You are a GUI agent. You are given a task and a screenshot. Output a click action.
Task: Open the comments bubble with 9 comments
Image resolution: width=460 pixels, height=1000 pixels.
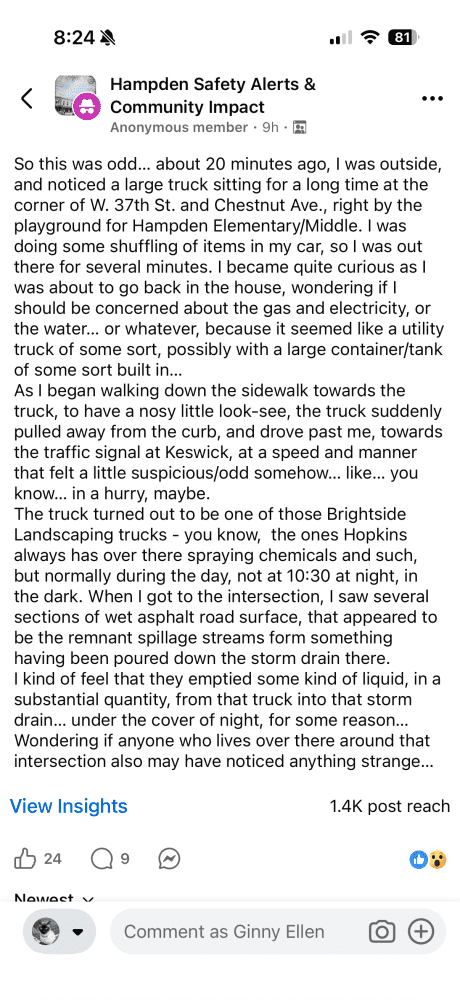[x=101, y=859]
